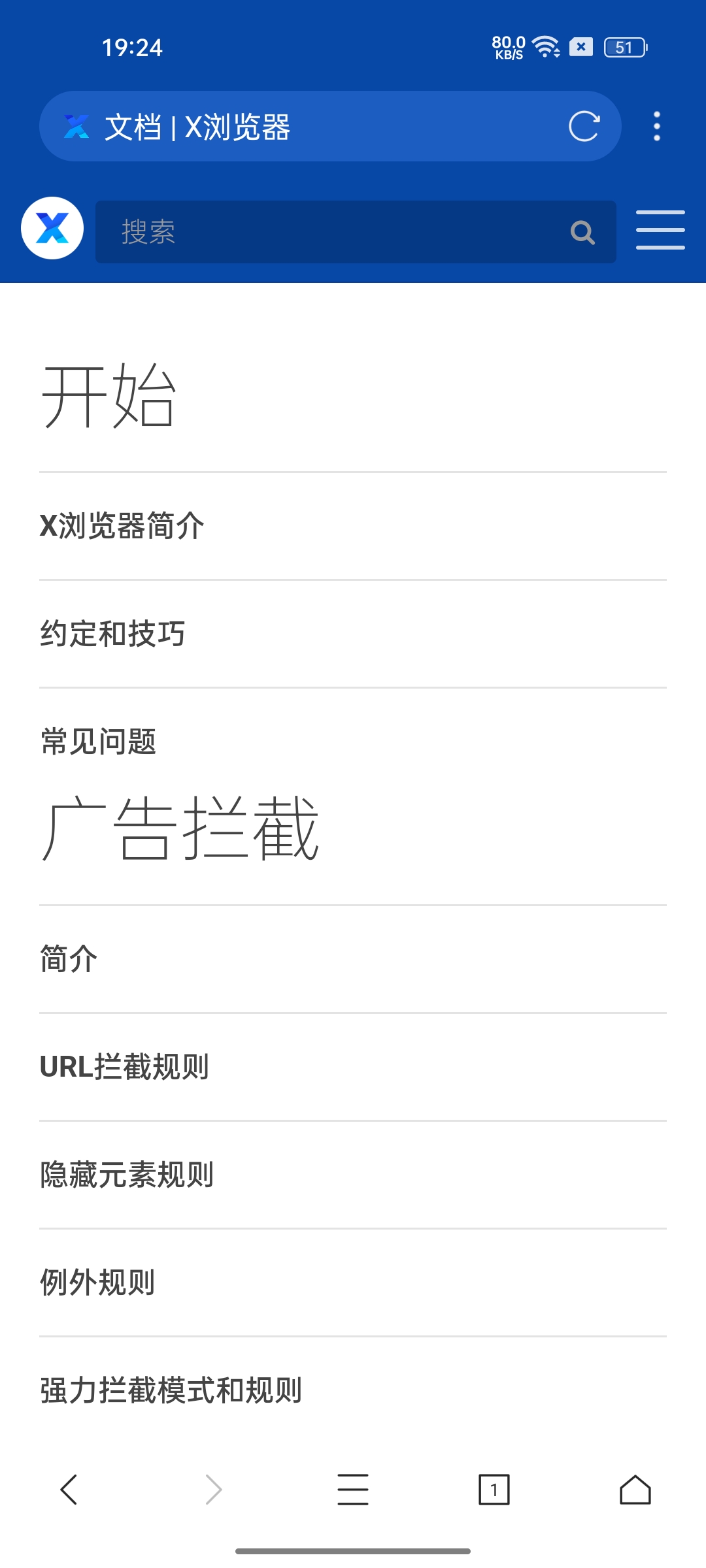The image size is (706, 1568).
Task: Open 强力拦截模式和规则
Action: tap(171, 1390)
